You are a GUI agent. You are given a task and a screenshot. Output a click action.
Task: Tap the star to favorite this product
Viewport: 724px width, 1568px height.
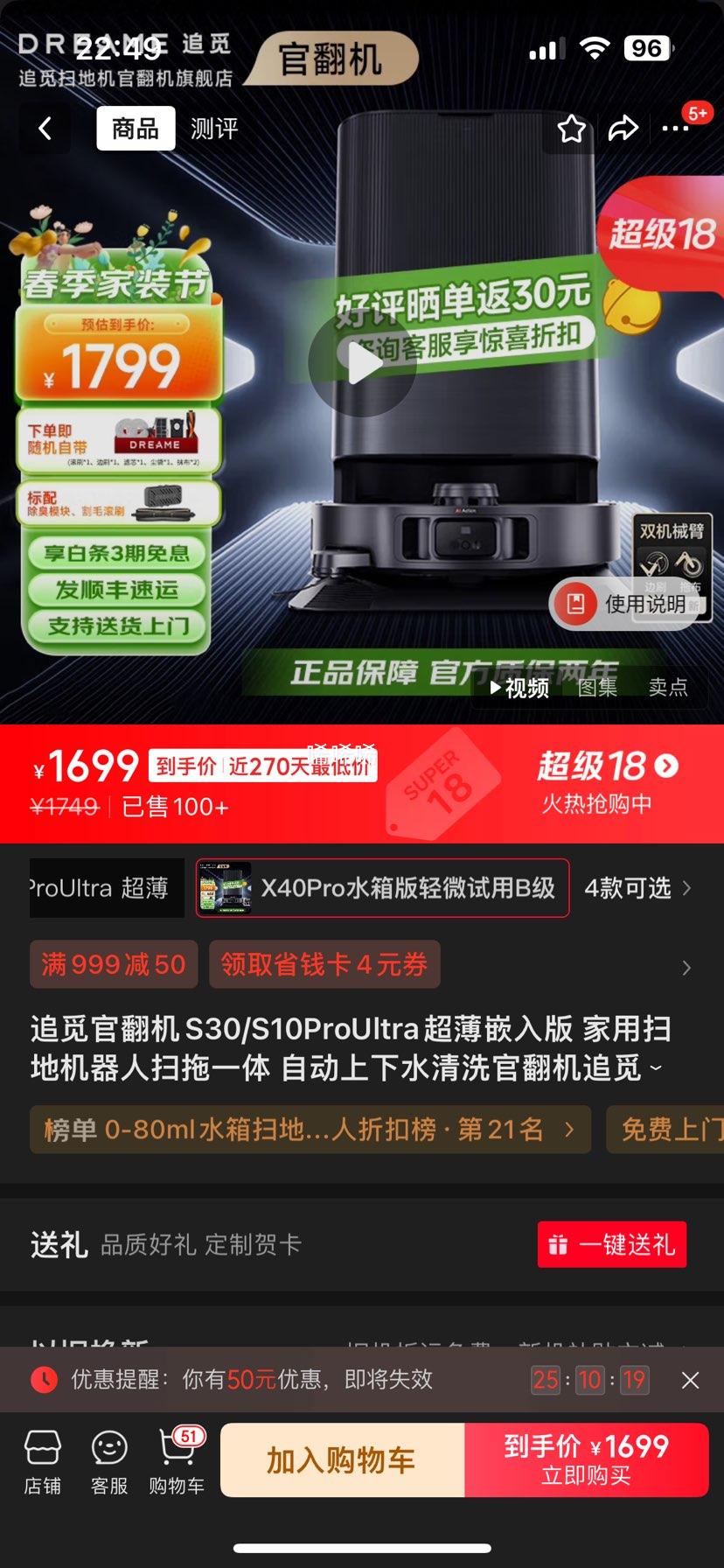[x=573, y=128]
